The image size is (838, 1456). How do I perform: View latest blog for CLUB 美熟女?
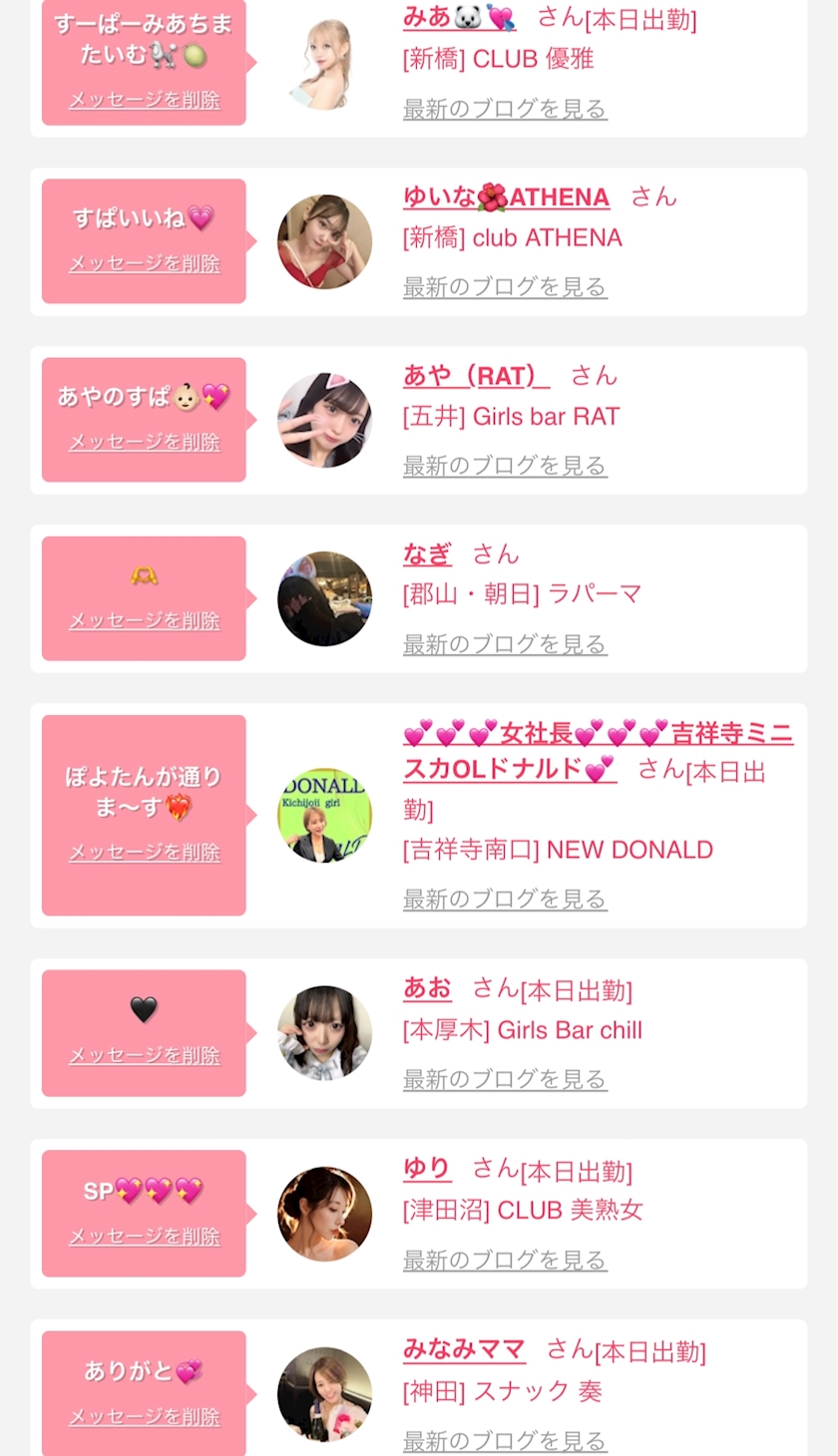point(505,1261)
